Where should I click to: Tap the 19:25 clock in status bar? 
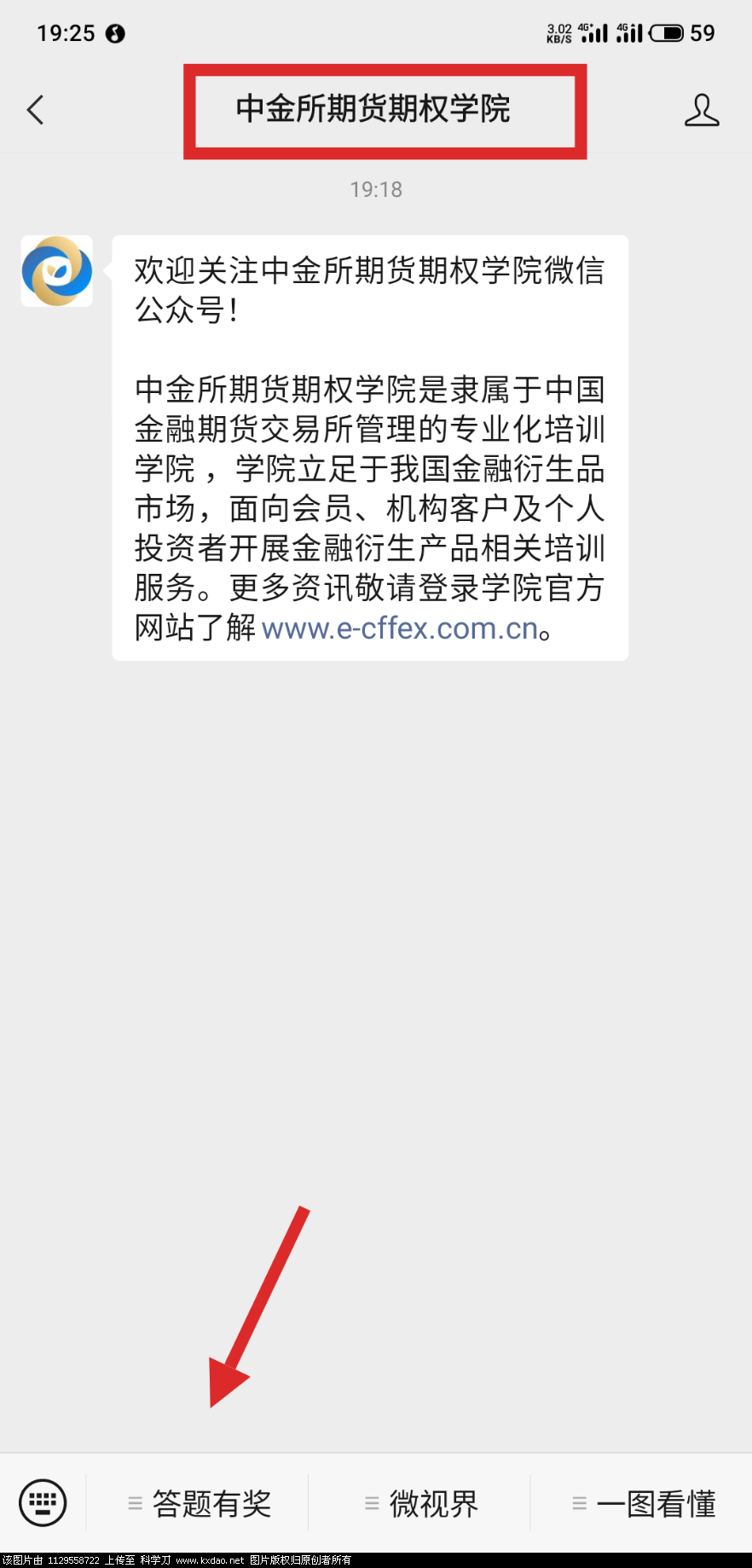[67, 34]
